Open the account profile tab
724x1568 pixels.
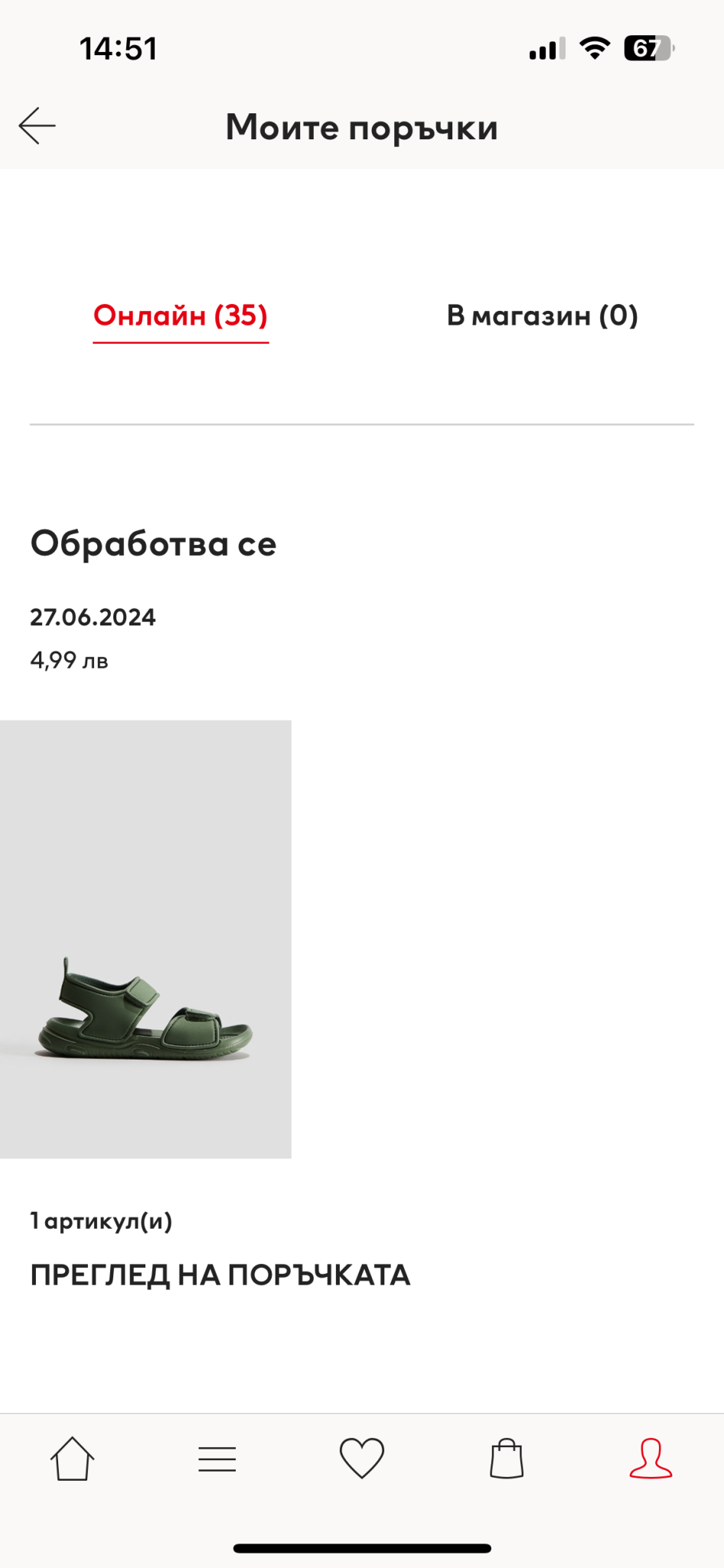[651, 1458]
